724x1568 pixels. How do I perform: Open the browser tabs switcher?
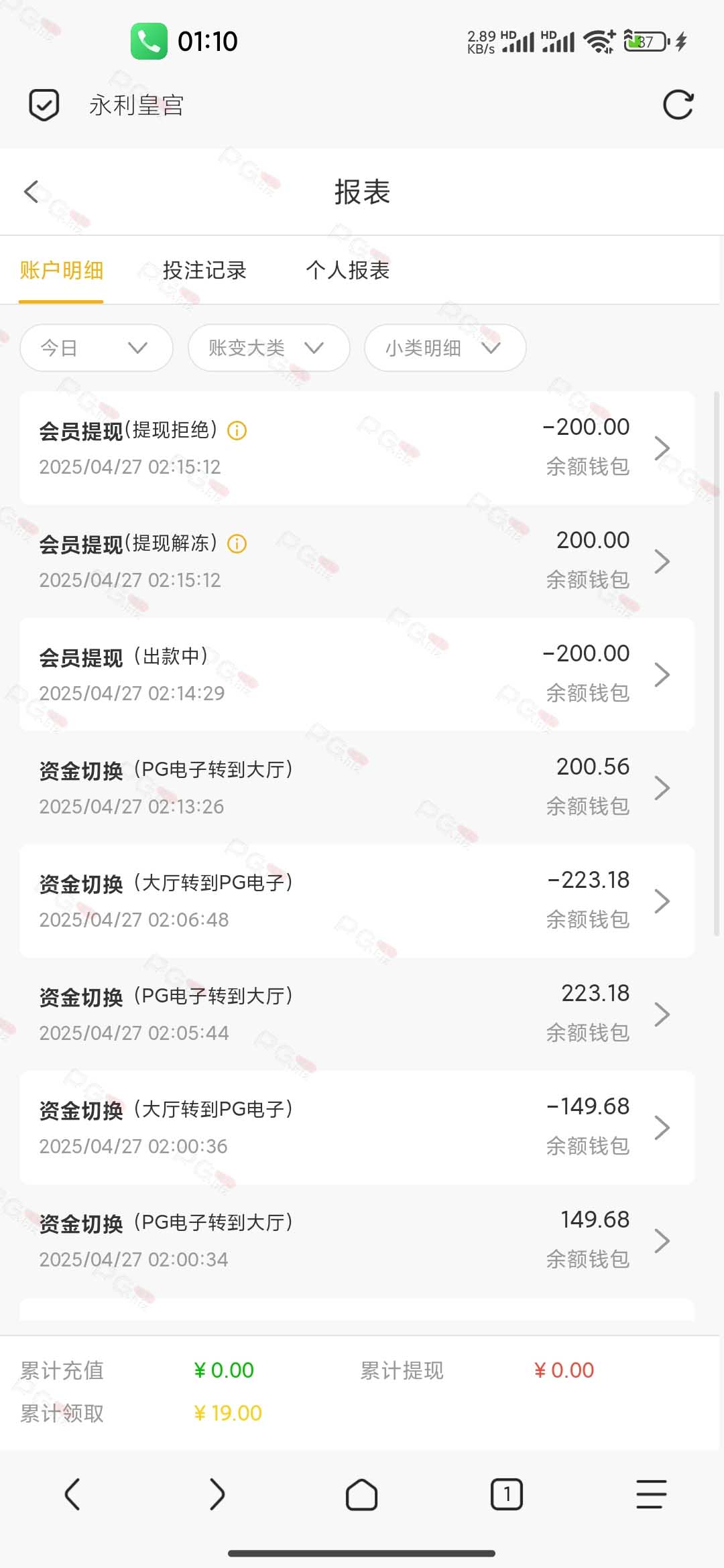pos(507,1494)
